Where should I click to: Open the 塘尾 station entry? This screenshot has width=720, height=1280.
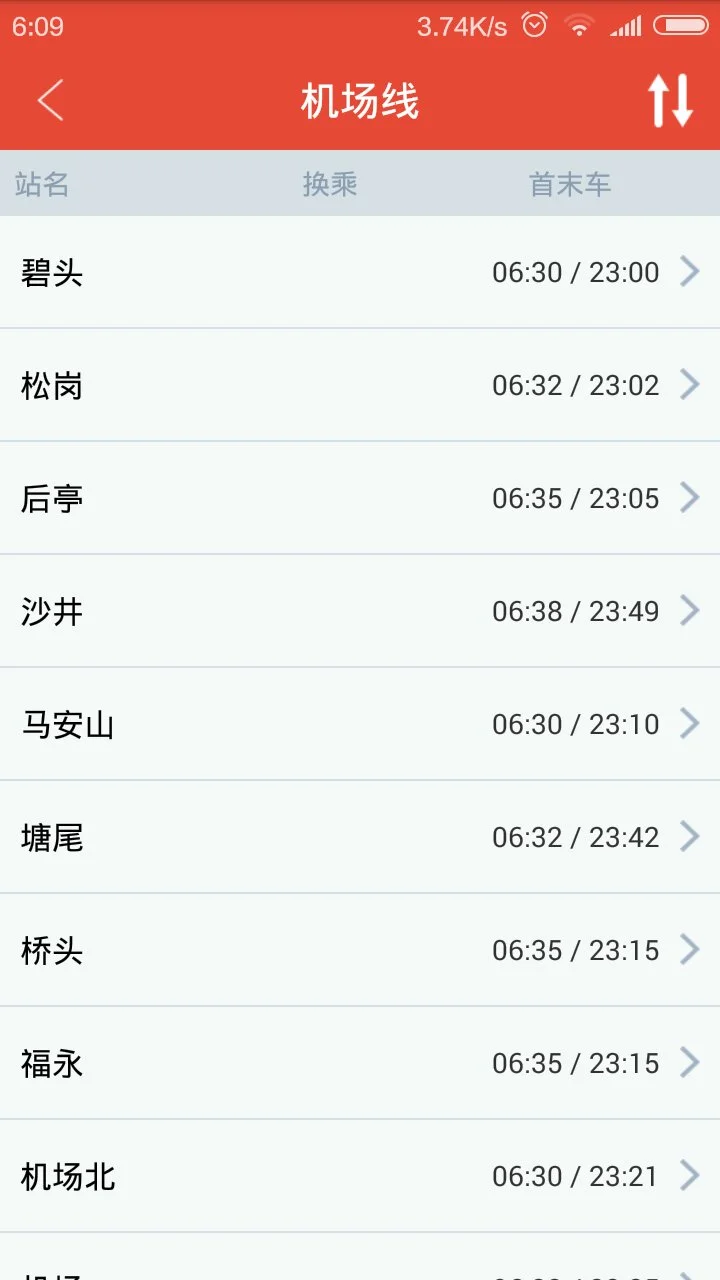pos(360,837)
